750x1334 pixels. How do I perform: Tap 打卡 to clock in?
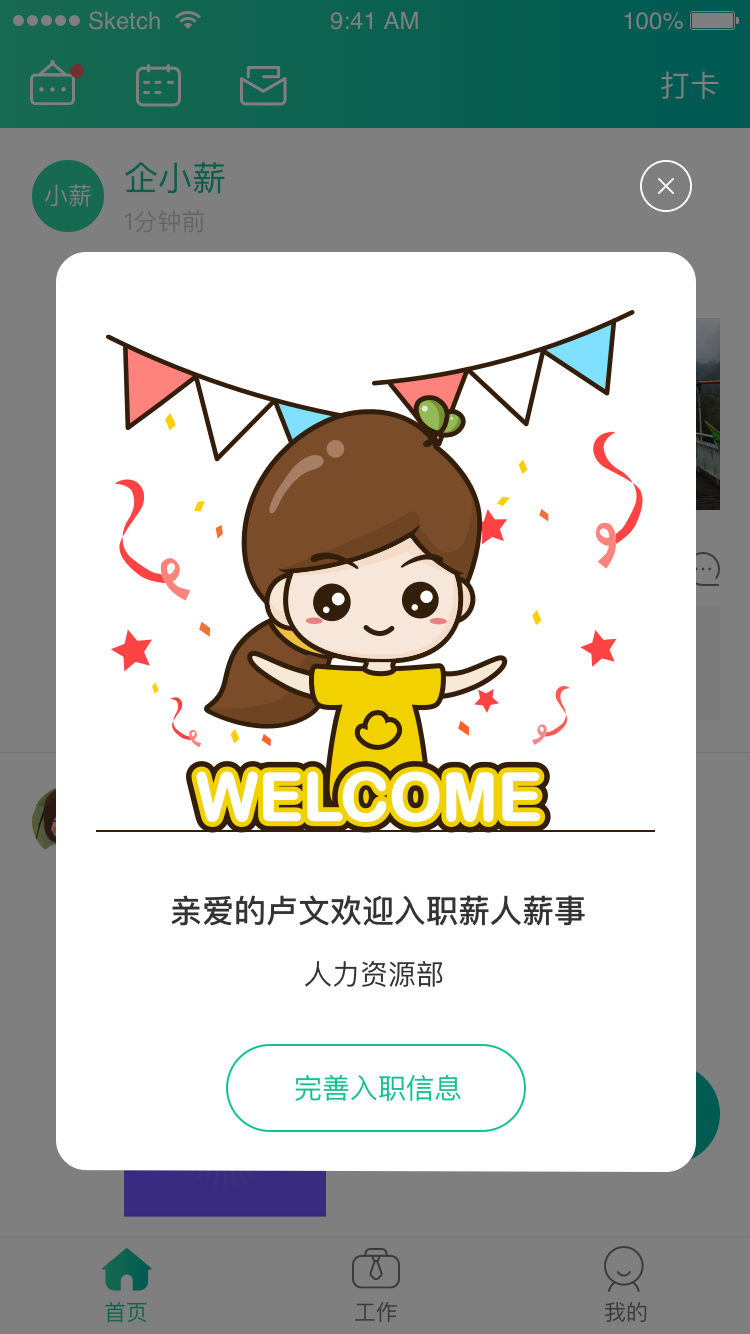pyautogui.click(x=689, y=85)
